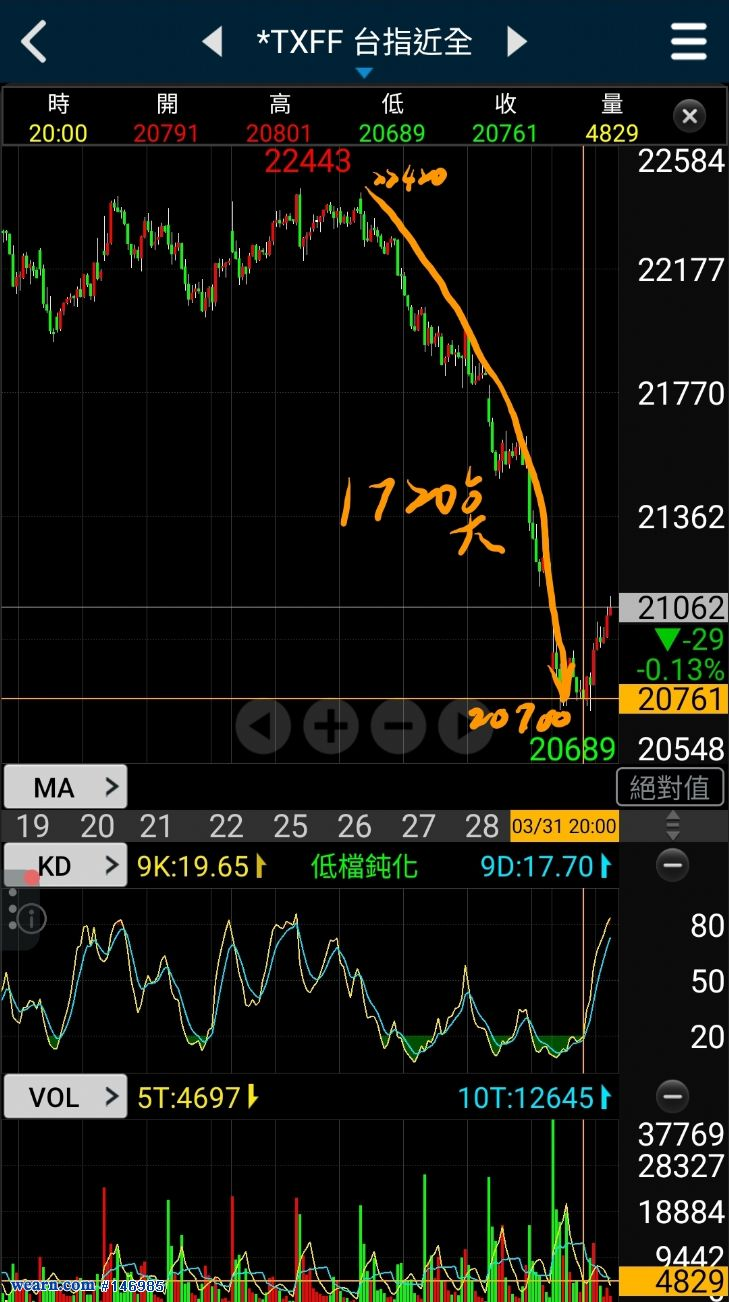Image resolution: width=729 pixels, height=1302 pixels.
Task: Switch to the previous symbol with left triangle
Action: [212, 42]
